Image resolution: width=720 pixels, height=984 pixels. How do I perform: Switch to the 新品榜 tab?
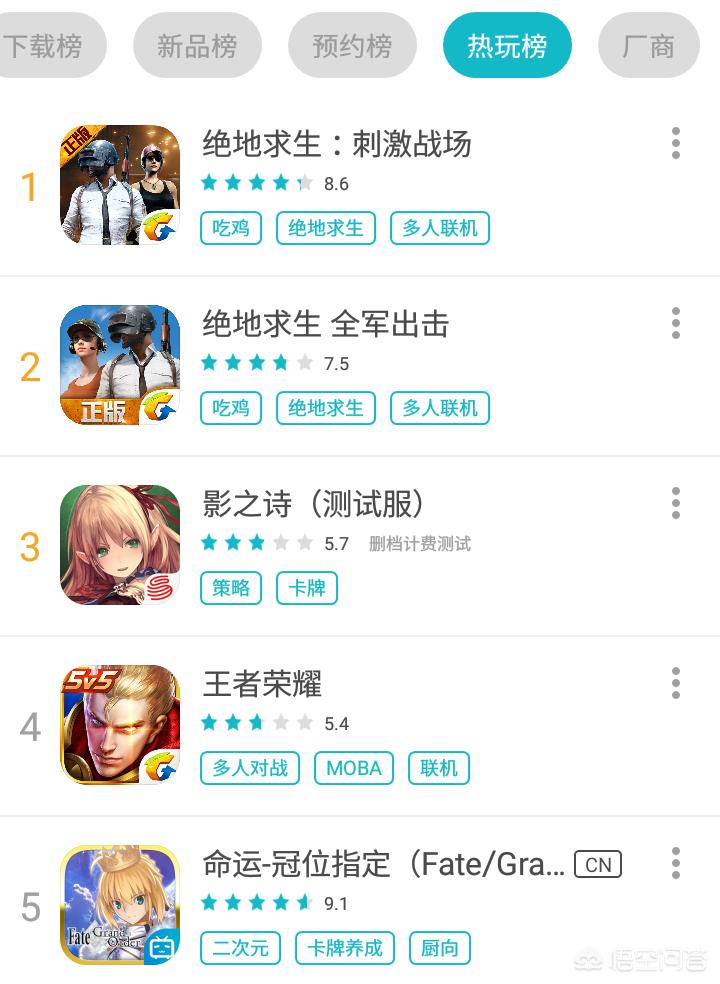tap(197, 46)
